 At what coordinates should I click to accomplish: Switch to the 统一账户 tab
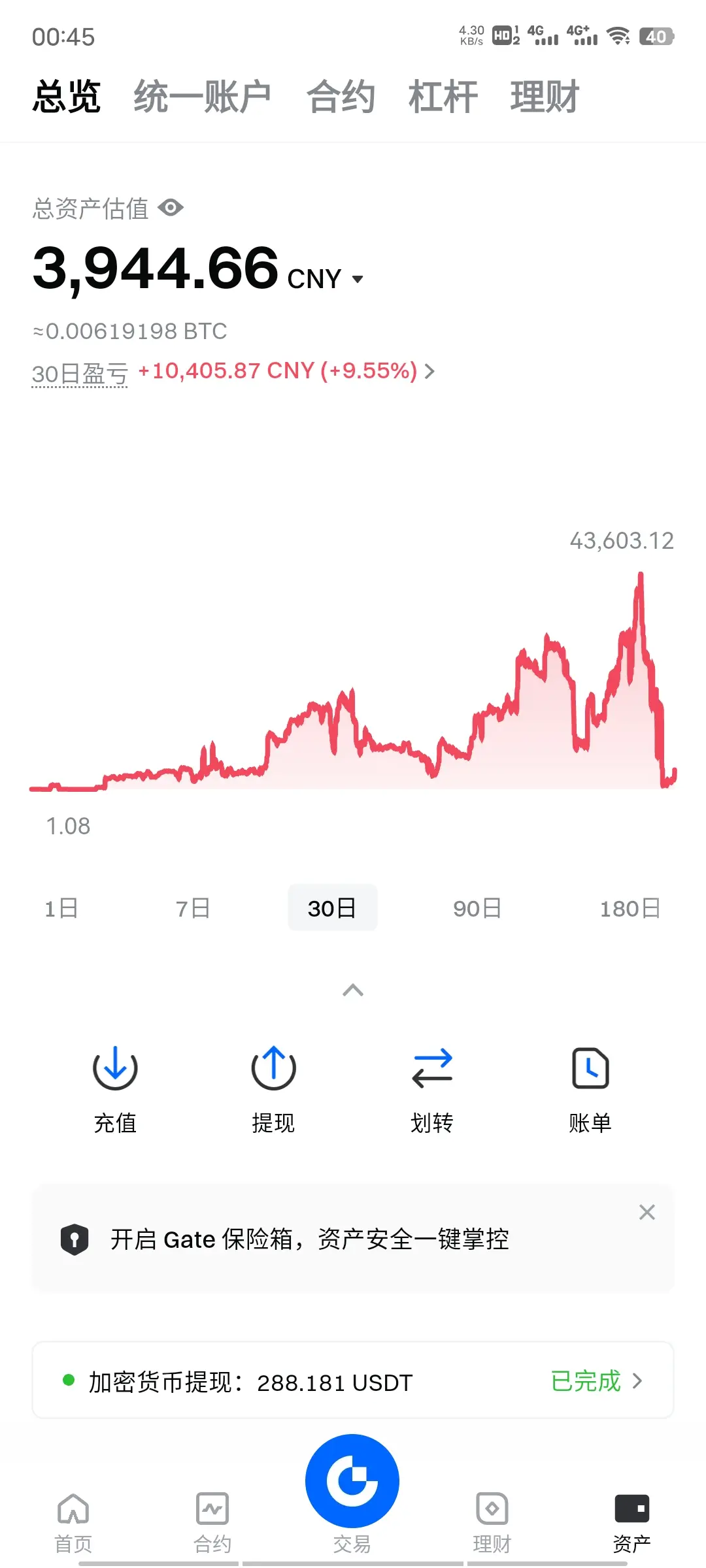[x=202, y=97]
